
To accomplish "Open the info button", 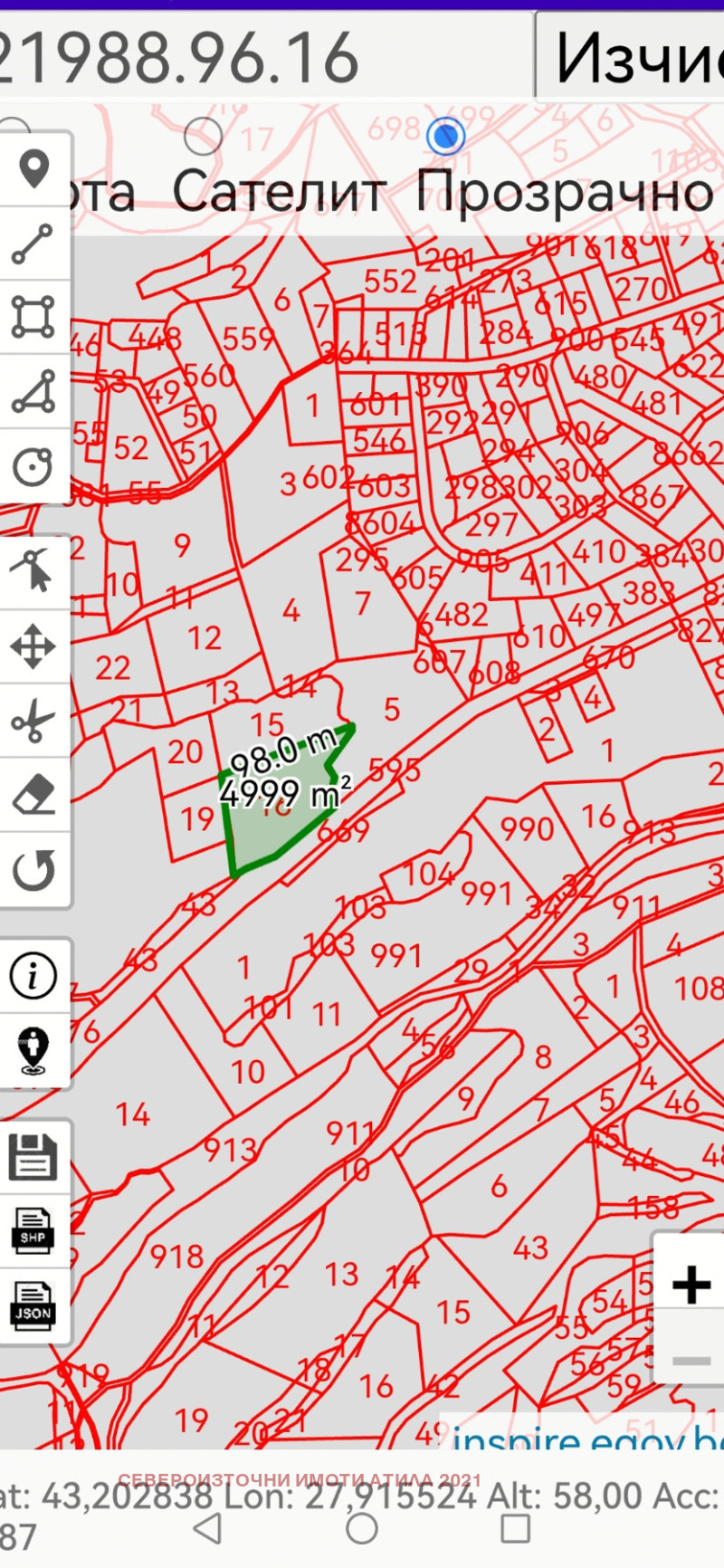I will [33, 976].
